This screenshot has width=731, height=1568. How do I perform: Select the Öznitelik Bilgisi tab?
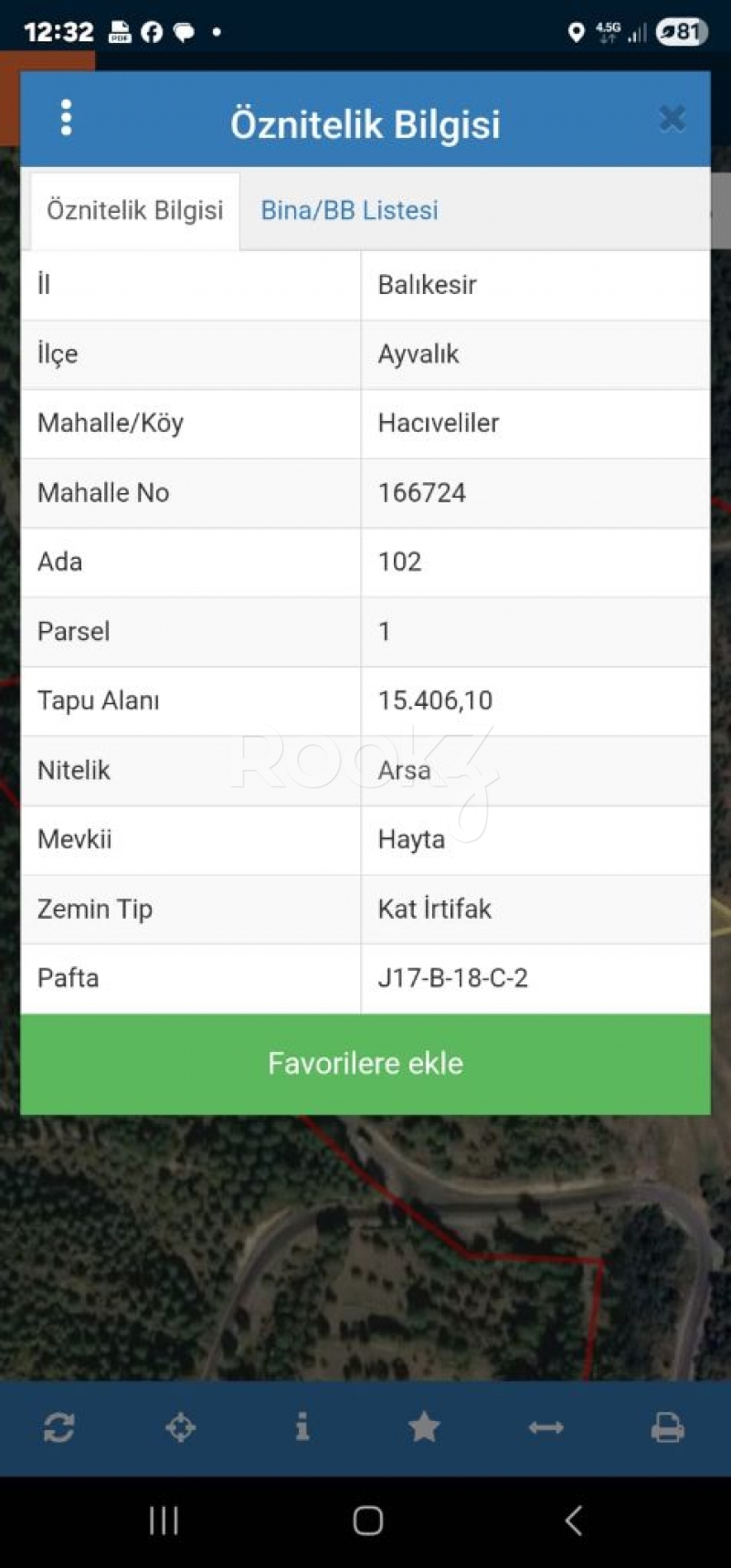[x=135, y=210]
